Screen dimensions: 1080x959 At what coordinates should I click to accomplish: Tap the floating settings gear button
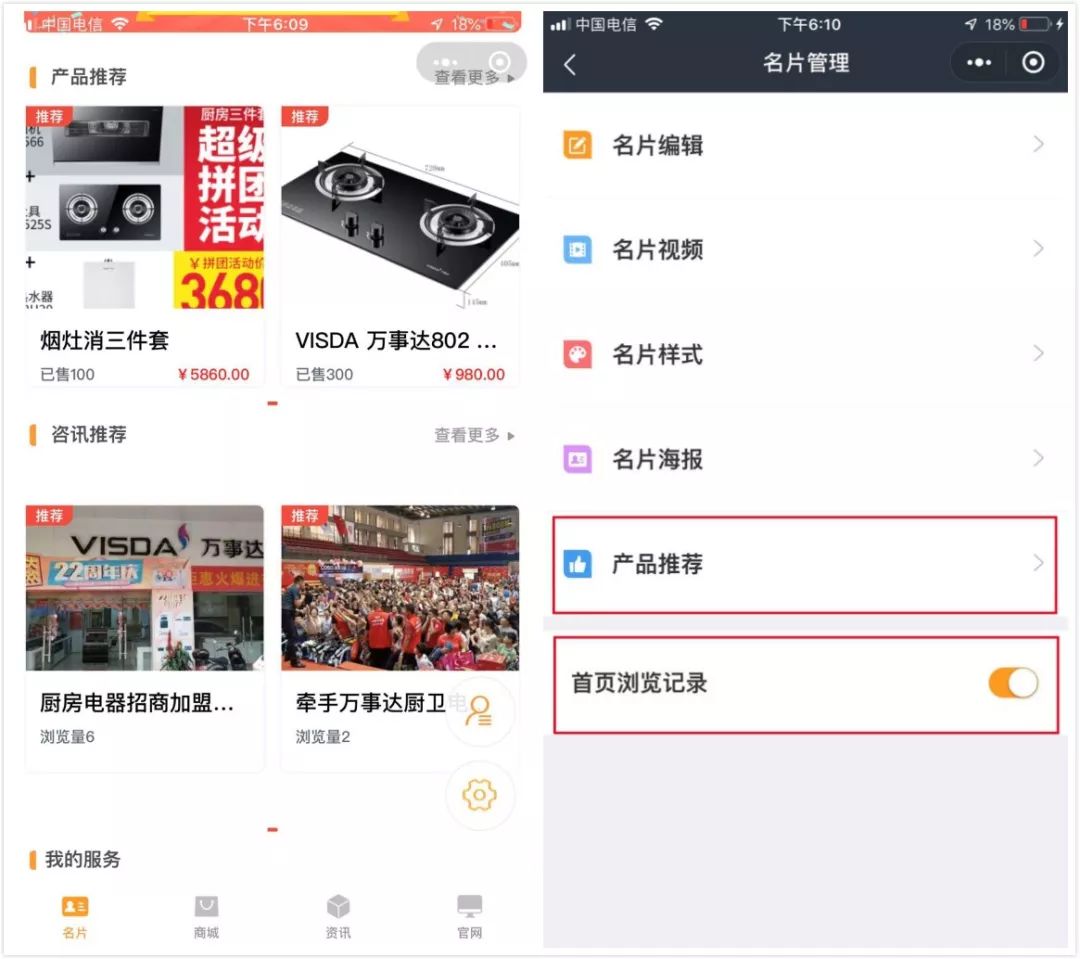(x=480, y=795)
